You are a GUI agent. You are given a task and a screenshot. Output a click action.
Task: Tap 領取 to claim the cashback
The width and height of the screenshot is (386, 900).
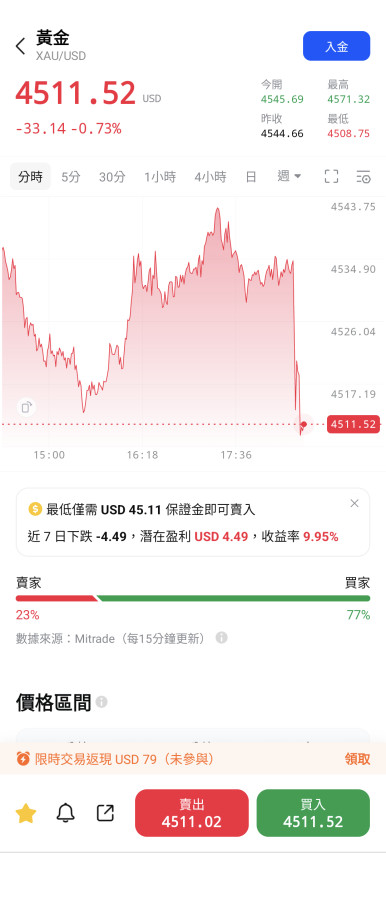click(357, 759)
